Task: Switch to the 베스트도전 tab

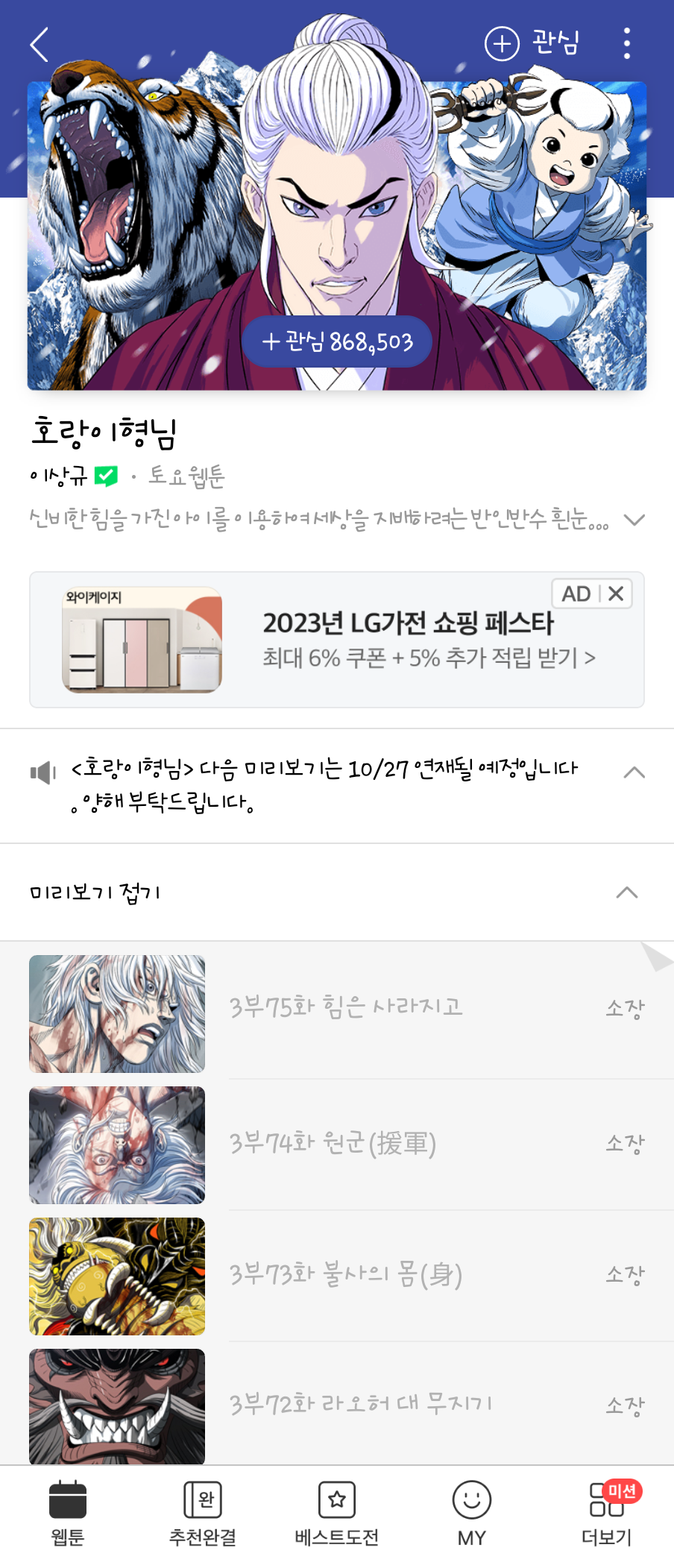Action: click(x=337, y=1514)
